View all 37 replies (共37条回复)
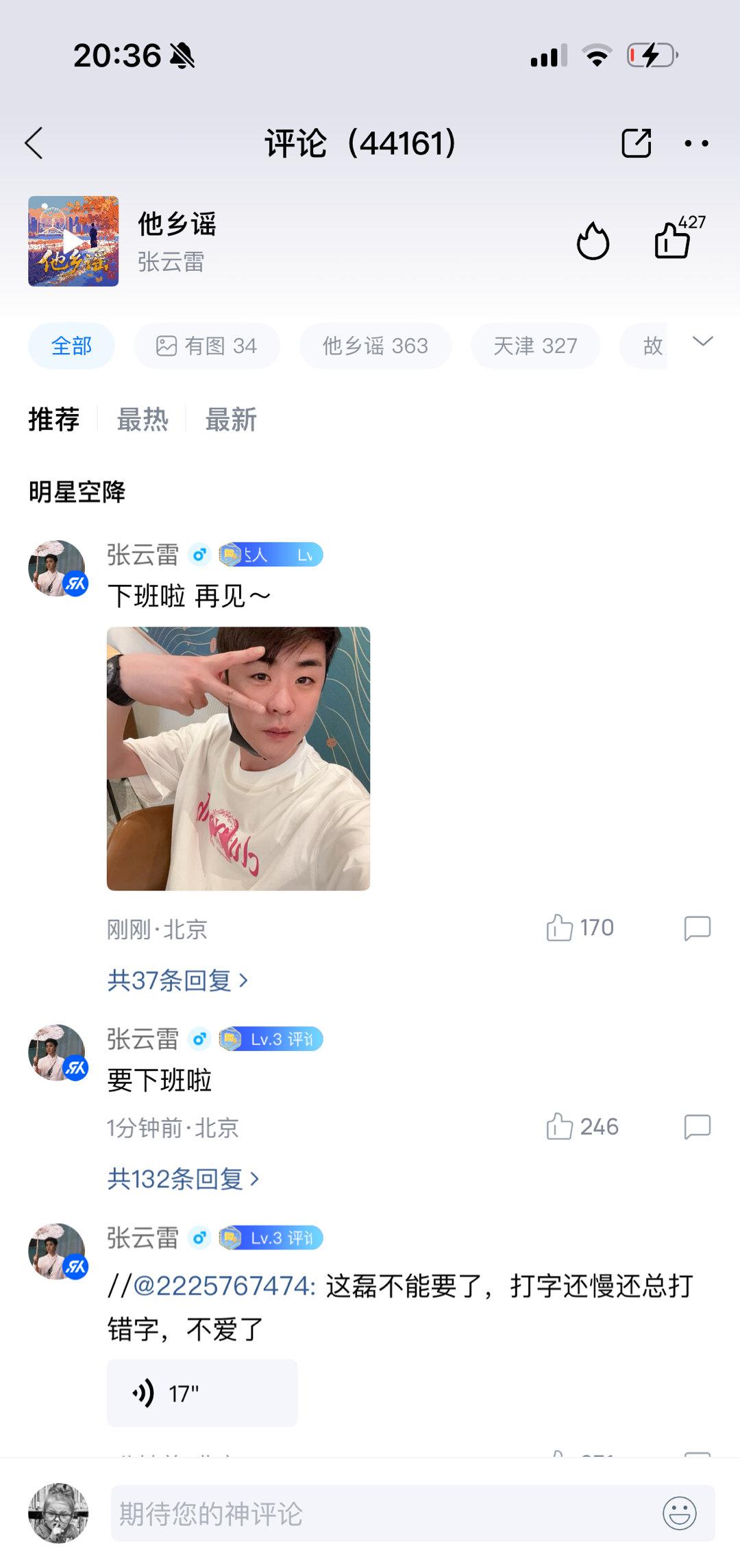Image resolution: width=740 pixels, height=1568 pixels. coord(177,980)
